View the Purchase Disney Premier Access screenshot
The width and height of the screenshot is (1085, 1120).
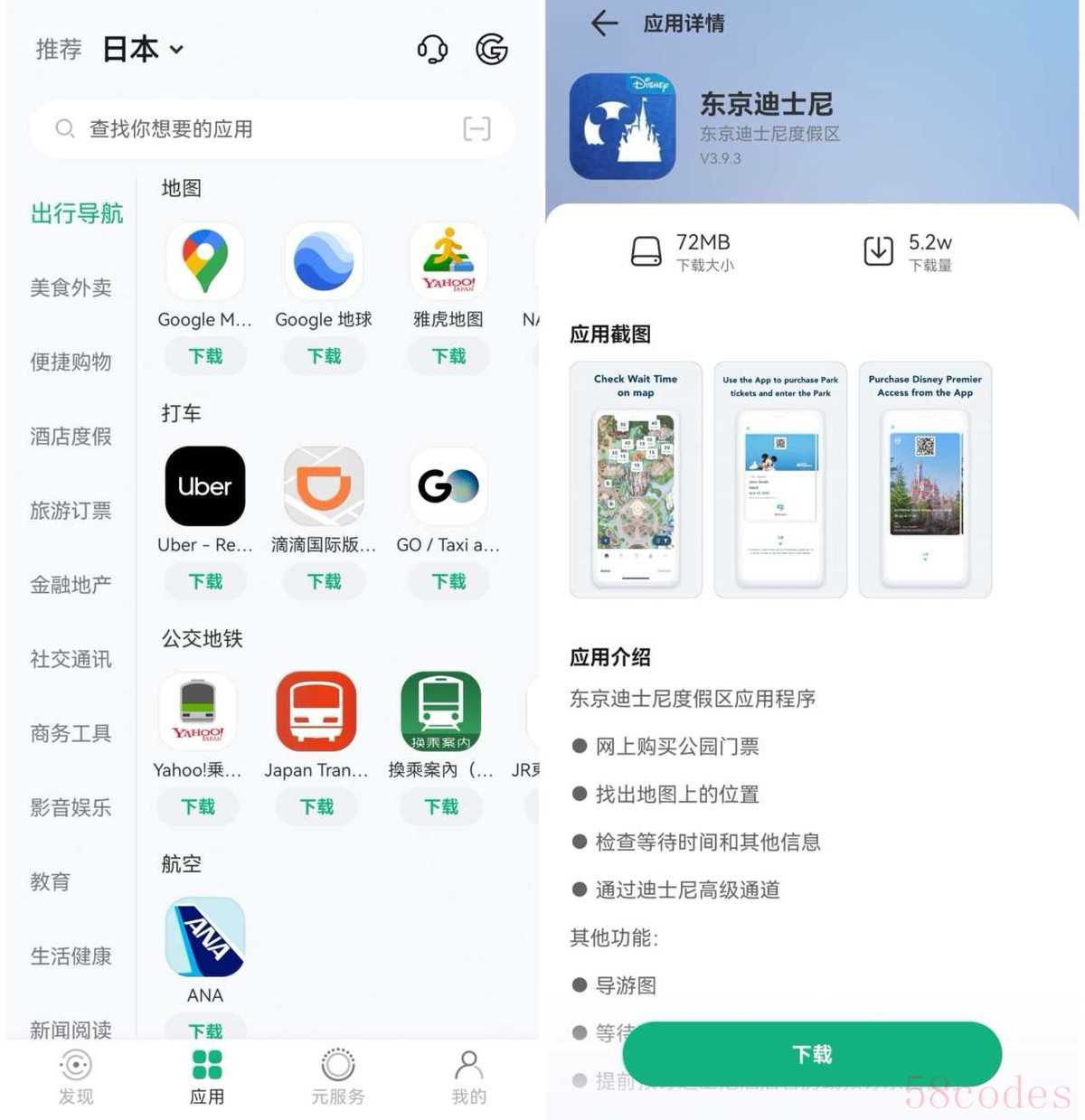925,480
